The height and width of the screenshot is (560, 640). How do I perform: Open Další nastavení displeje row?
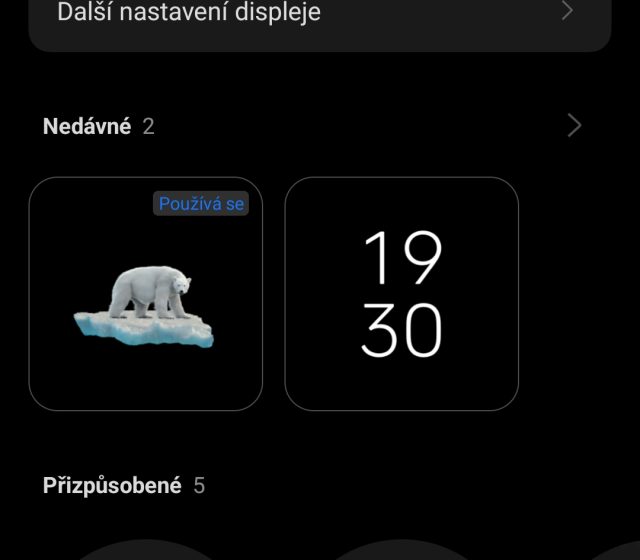point(318,14)
